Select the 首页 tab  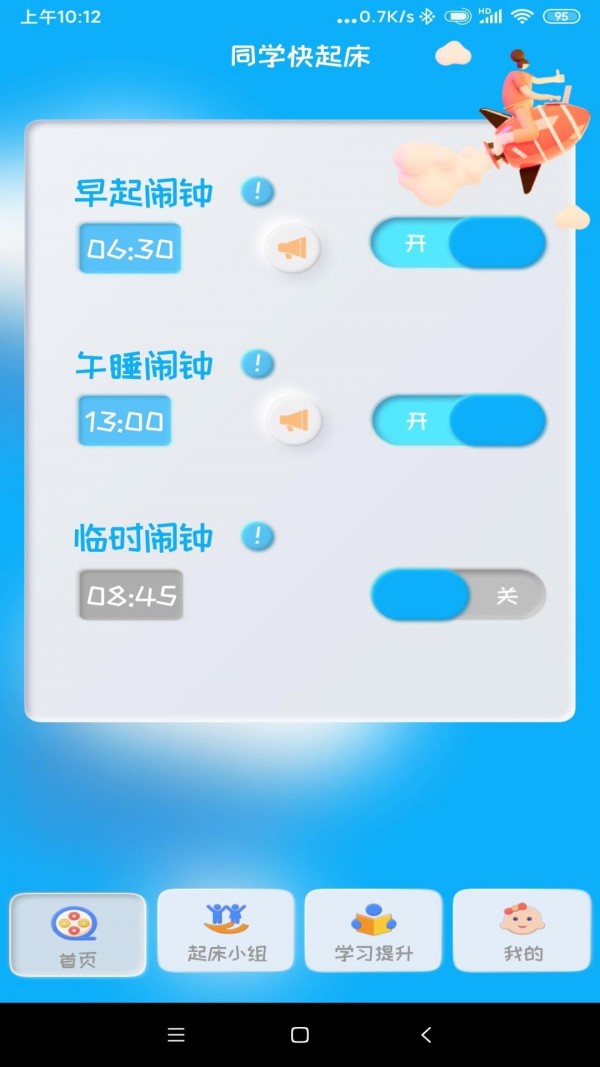point(78,934)
